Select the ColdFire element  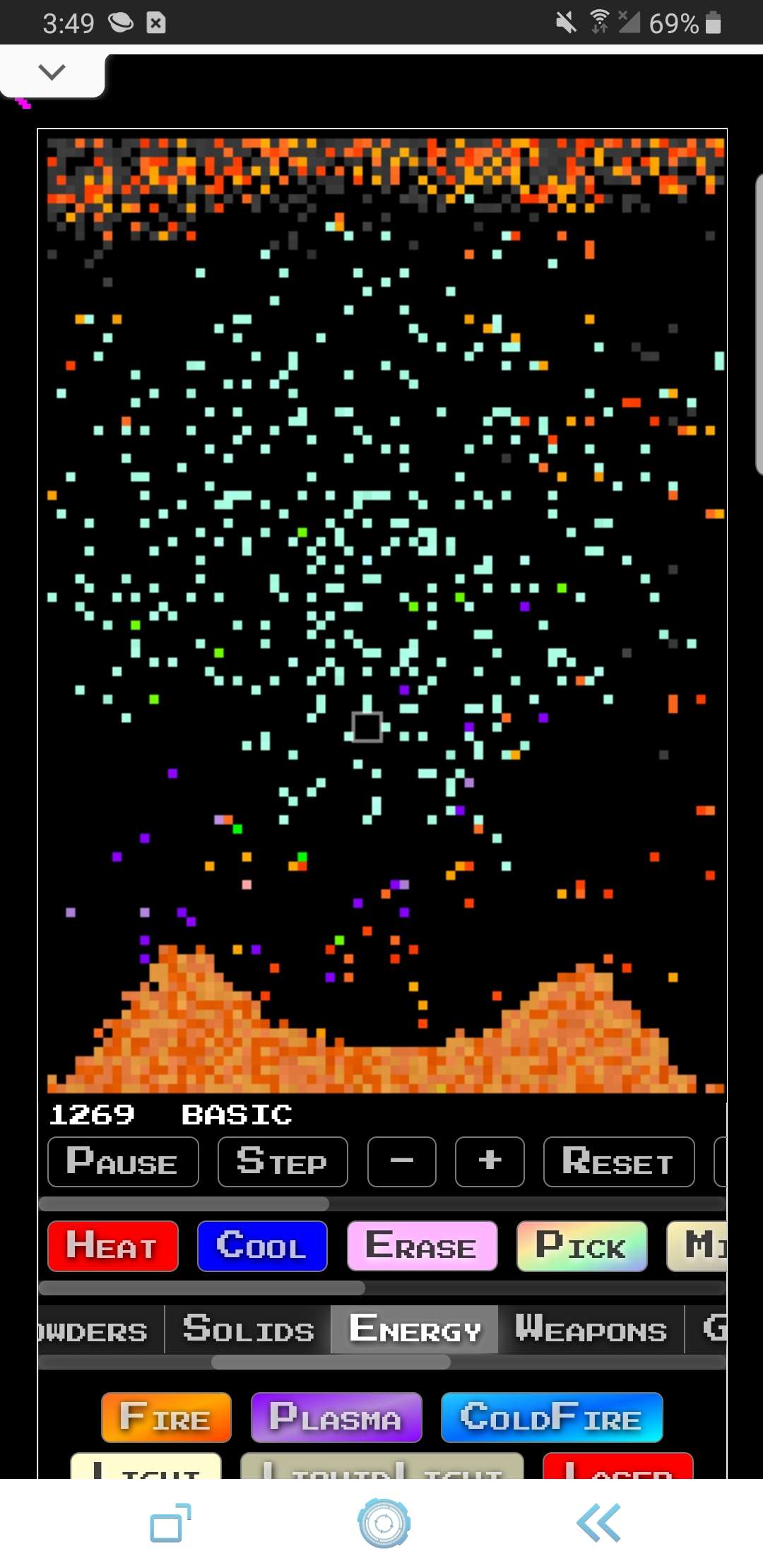[x=552, y=1417]
